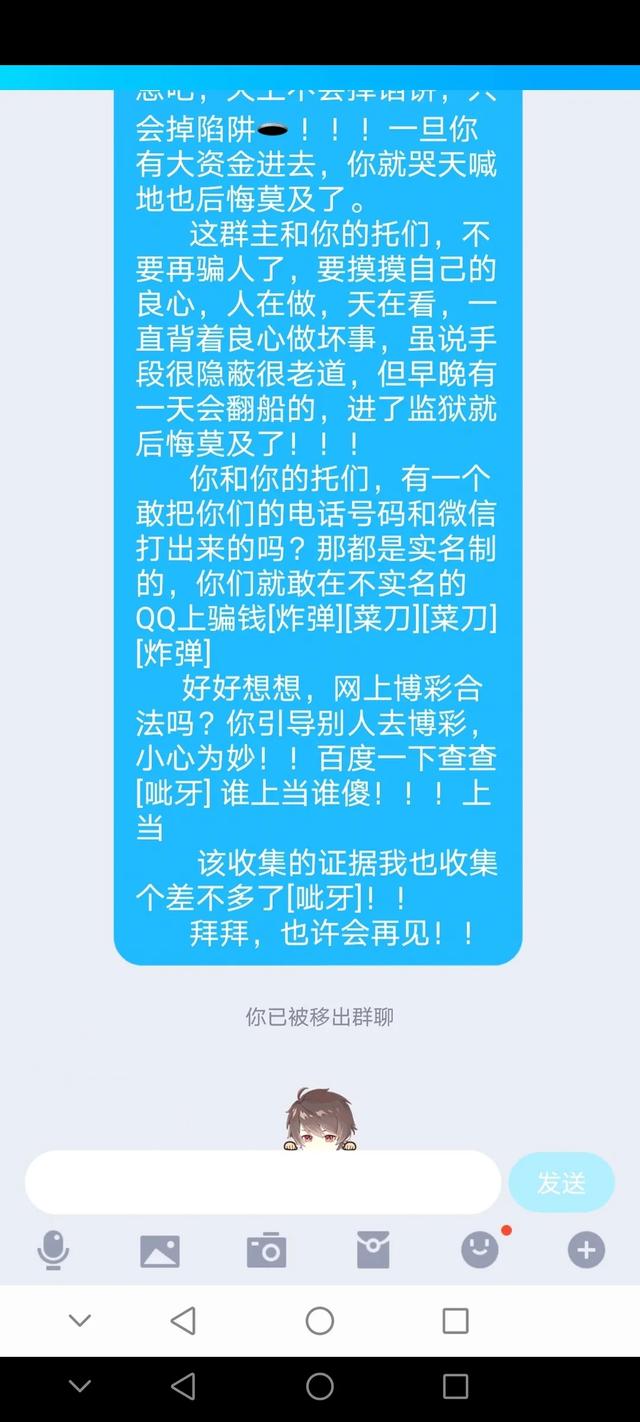Tap the 发送 send button

[x=561, y=1182]
